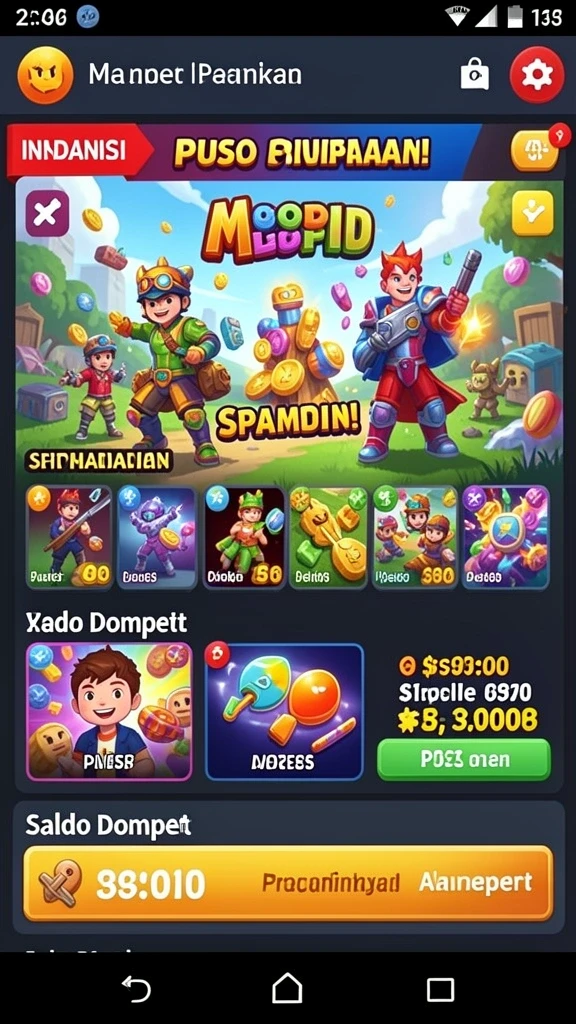Image resolution: width=576 pixels, height=1024 pixels.
Task: Go to the home screen
Action: (287, 988)
